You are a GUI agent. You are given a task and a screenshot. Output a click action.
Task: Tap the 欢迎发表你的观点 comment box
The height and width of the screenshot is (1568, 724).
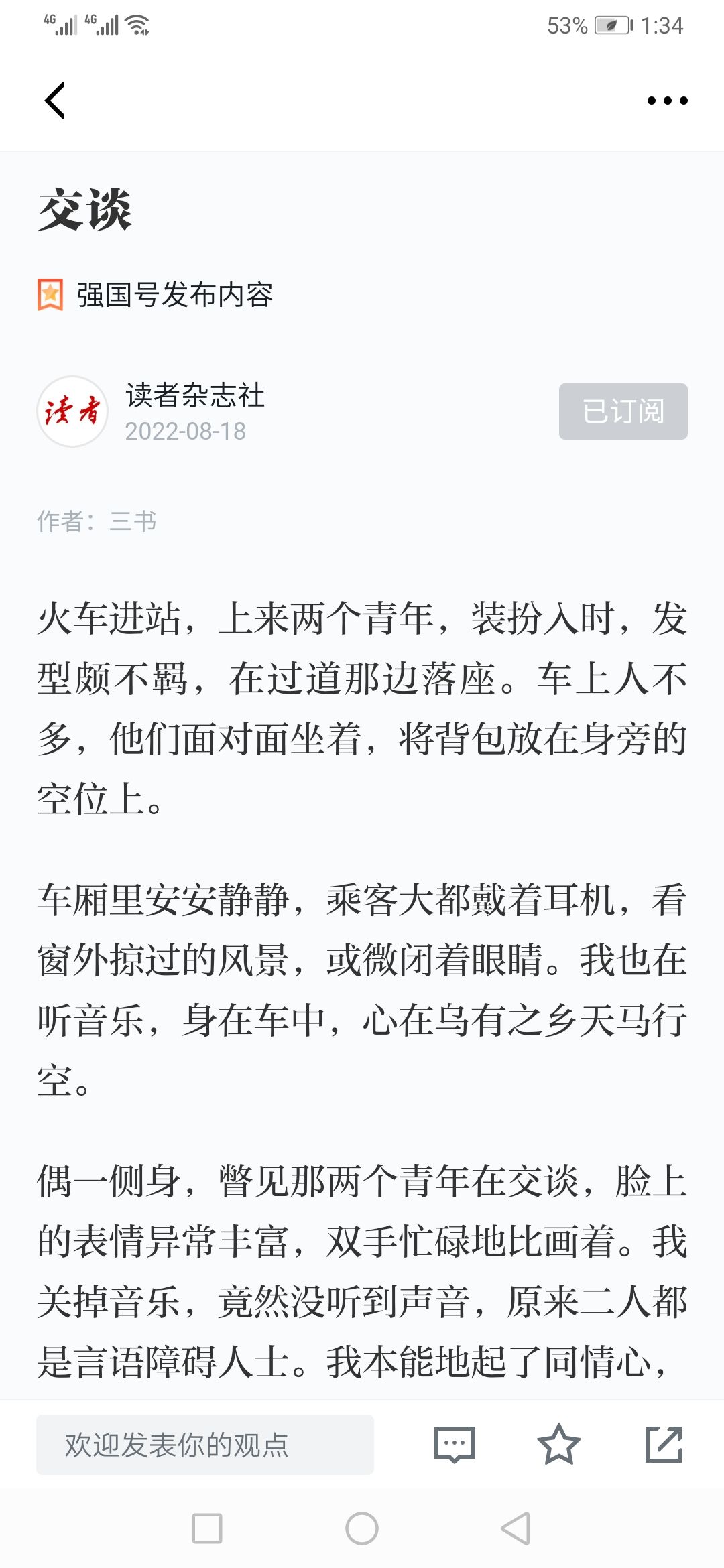point(205,1445)
